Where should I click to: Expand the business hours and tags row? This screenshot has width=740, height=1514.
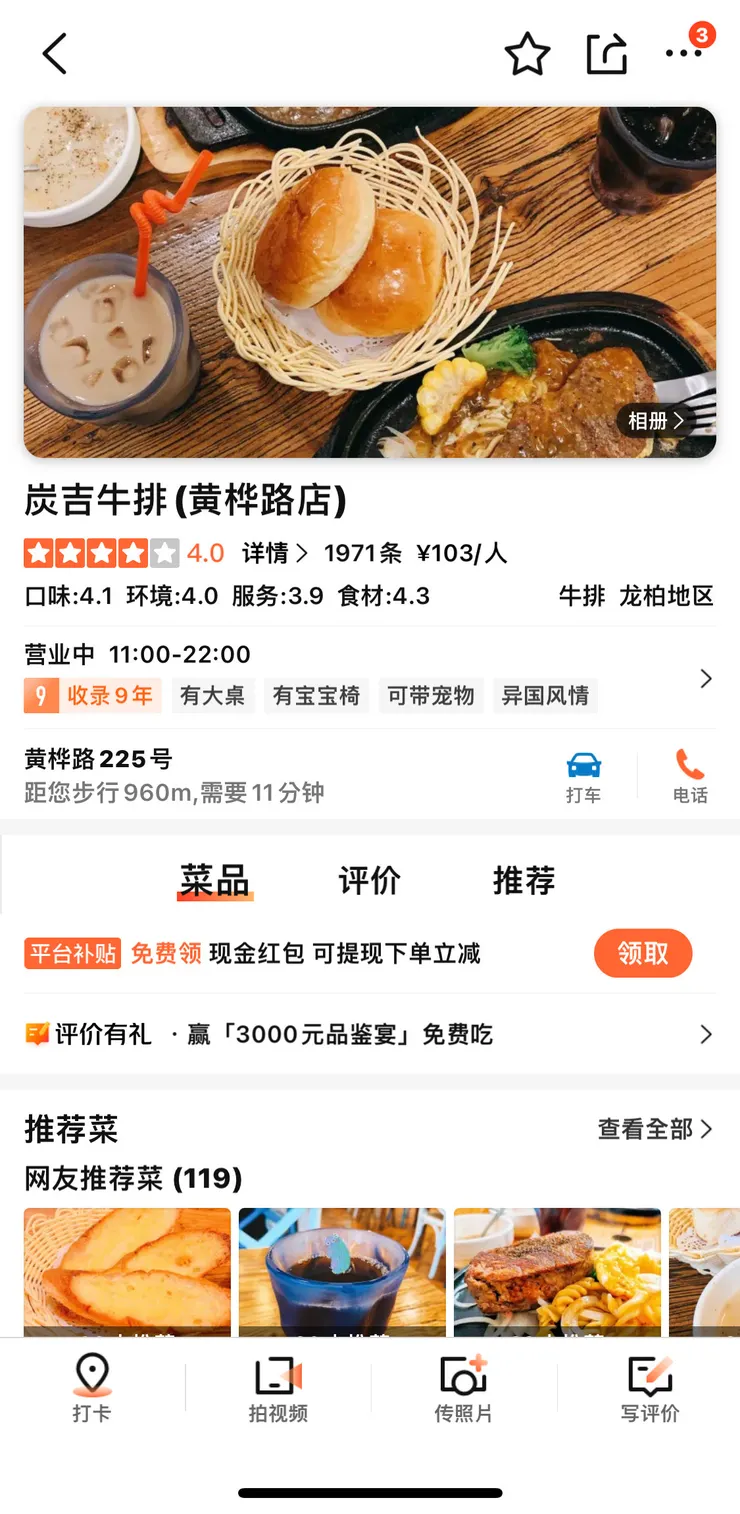click(x=706, y=678)
